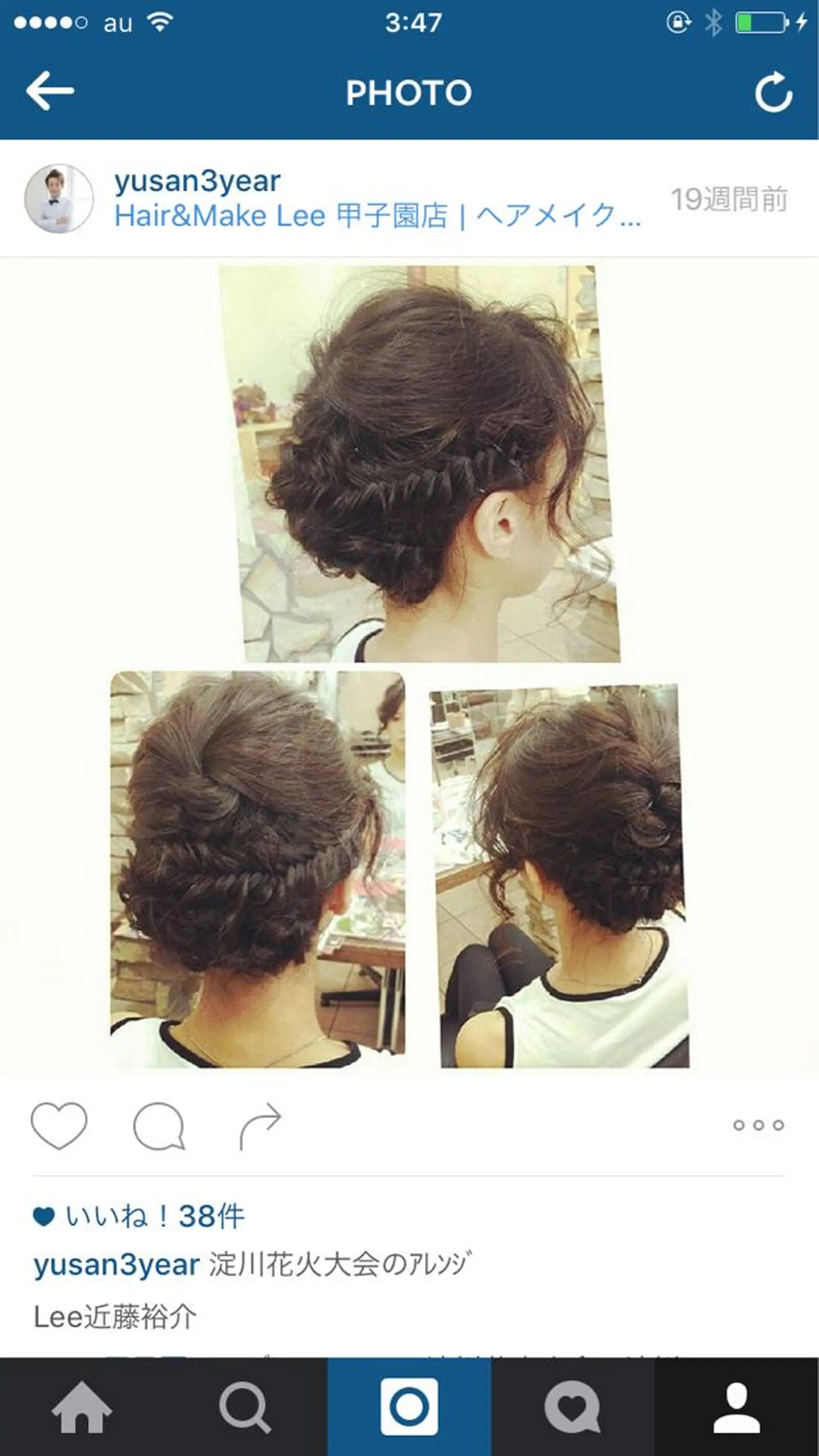The width and height of the screenshot is (819, 1456).
Task: Go back using the arrow in header
Action: 50,91
